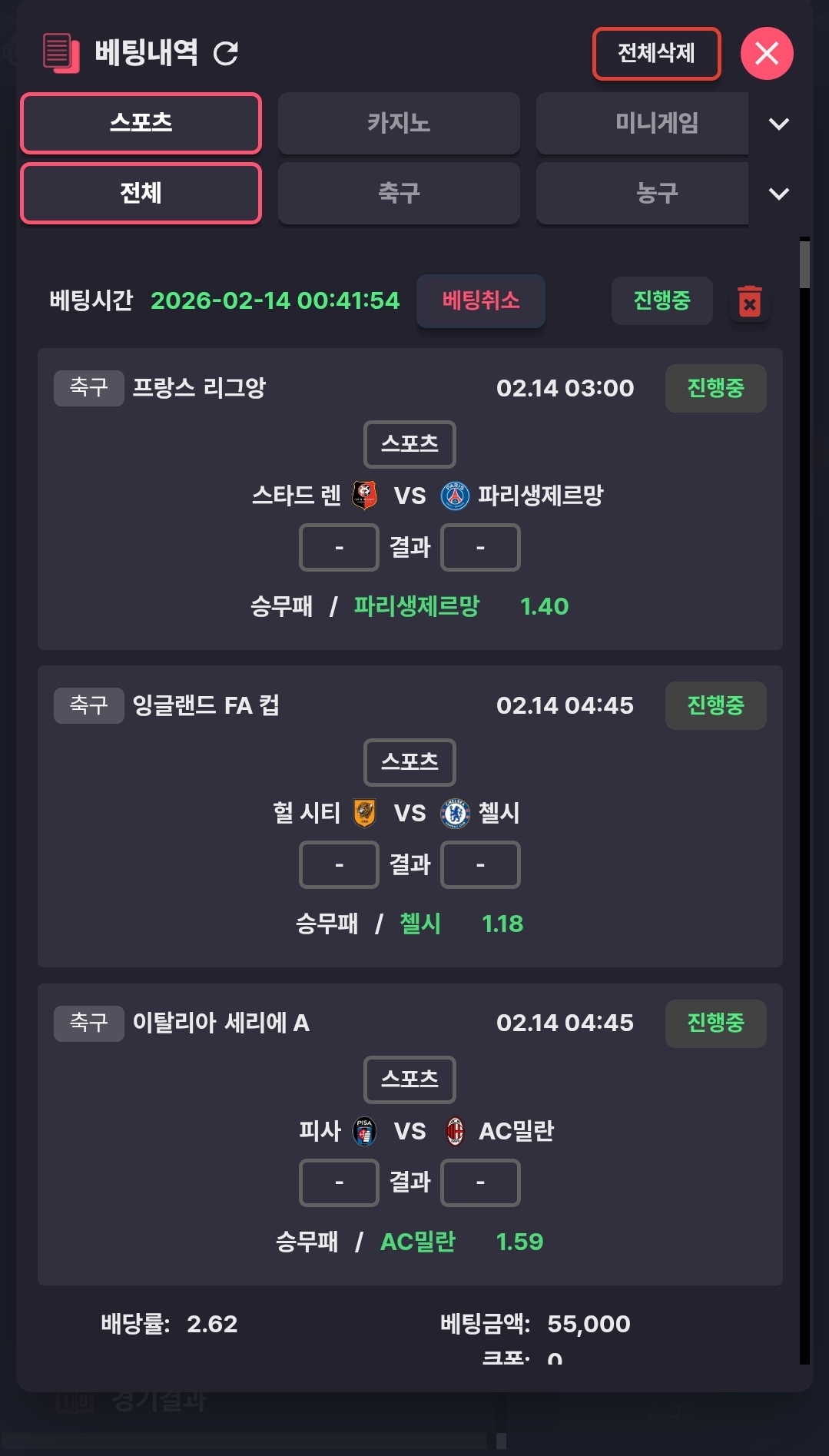Close the betting history panel
The width and height of the screenshot is (829, 1456).
766,54
